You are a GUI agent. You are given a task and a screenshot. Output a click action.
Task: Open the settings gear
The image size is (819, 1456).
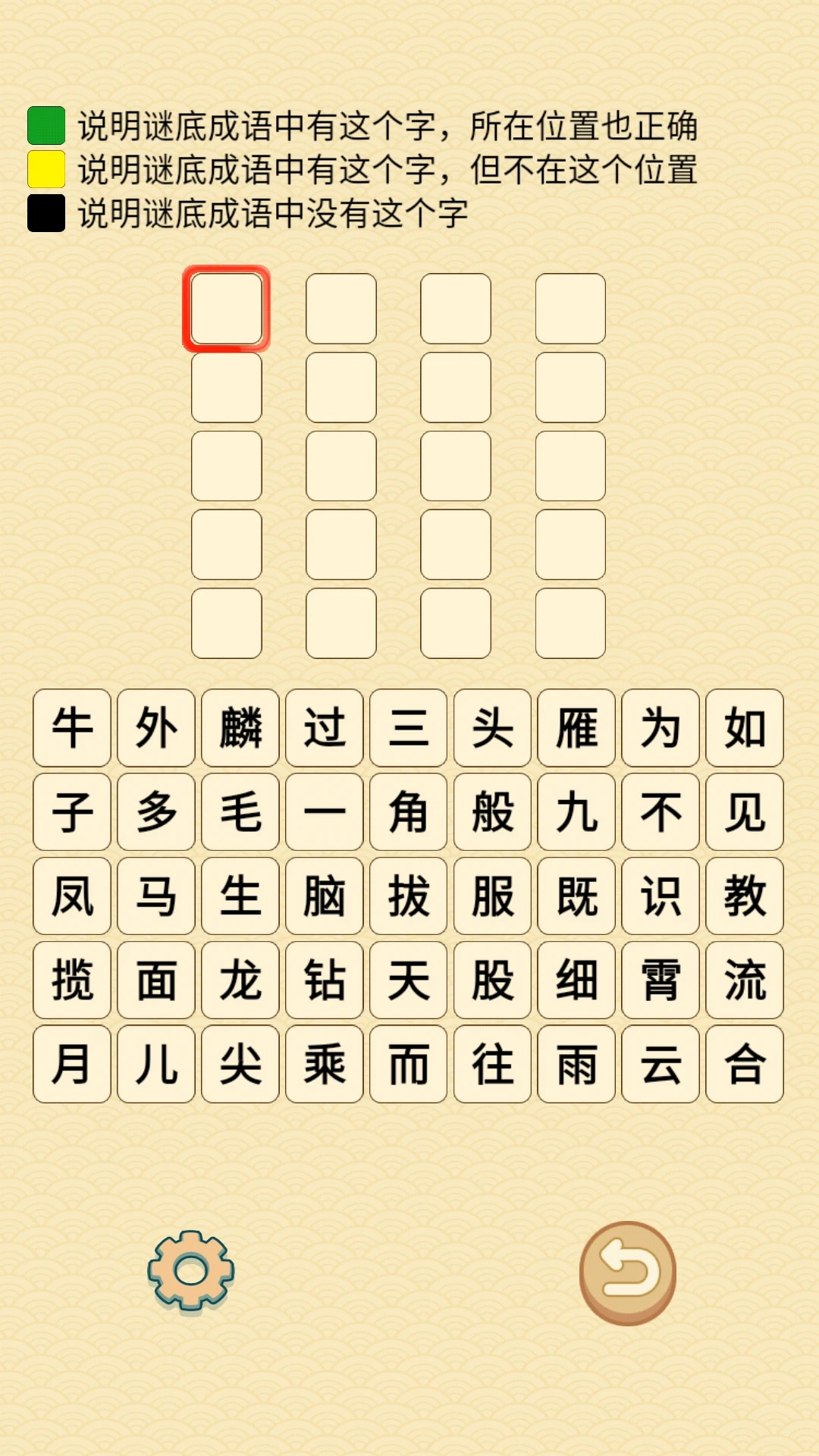(190, 1271)
